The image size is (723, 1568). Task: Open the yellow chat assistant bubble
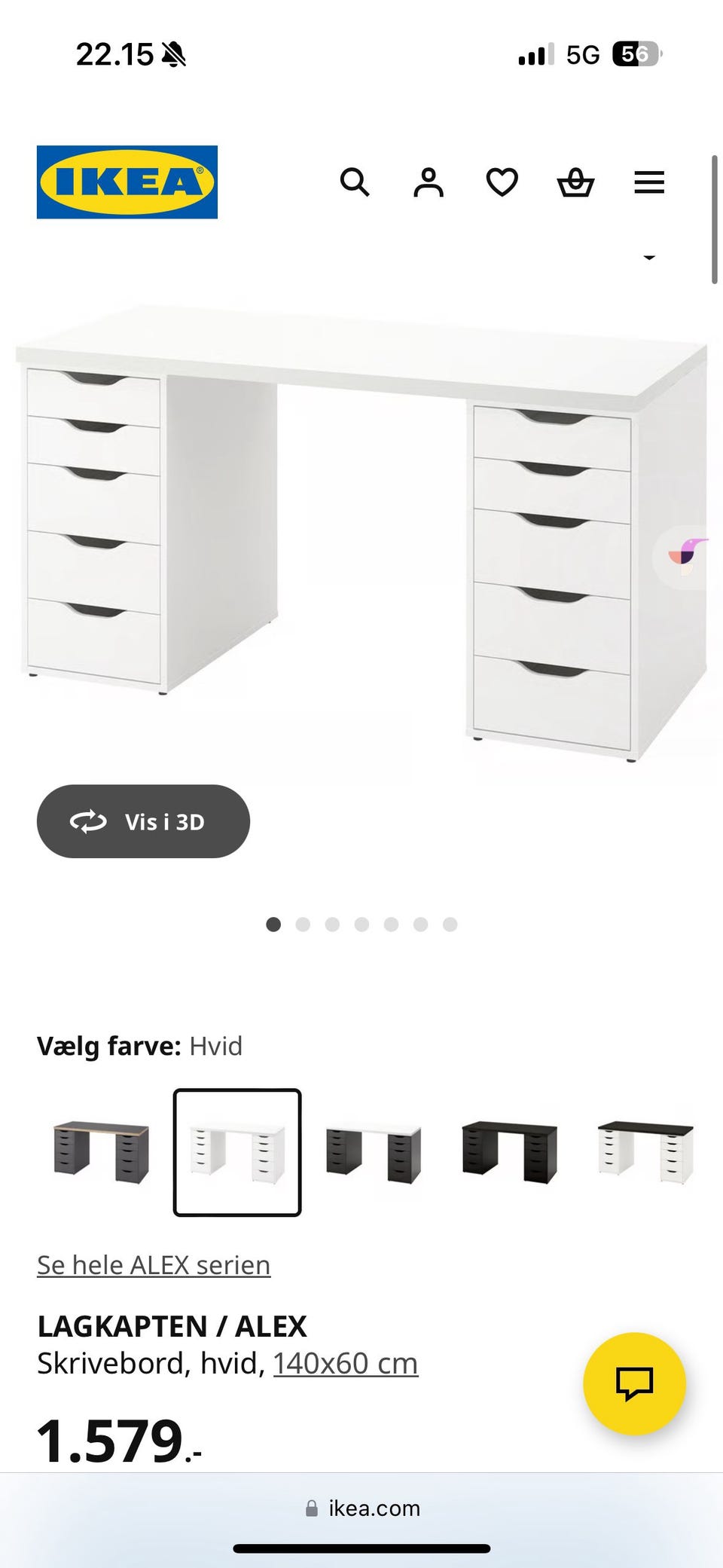[x=635, y=1385]
